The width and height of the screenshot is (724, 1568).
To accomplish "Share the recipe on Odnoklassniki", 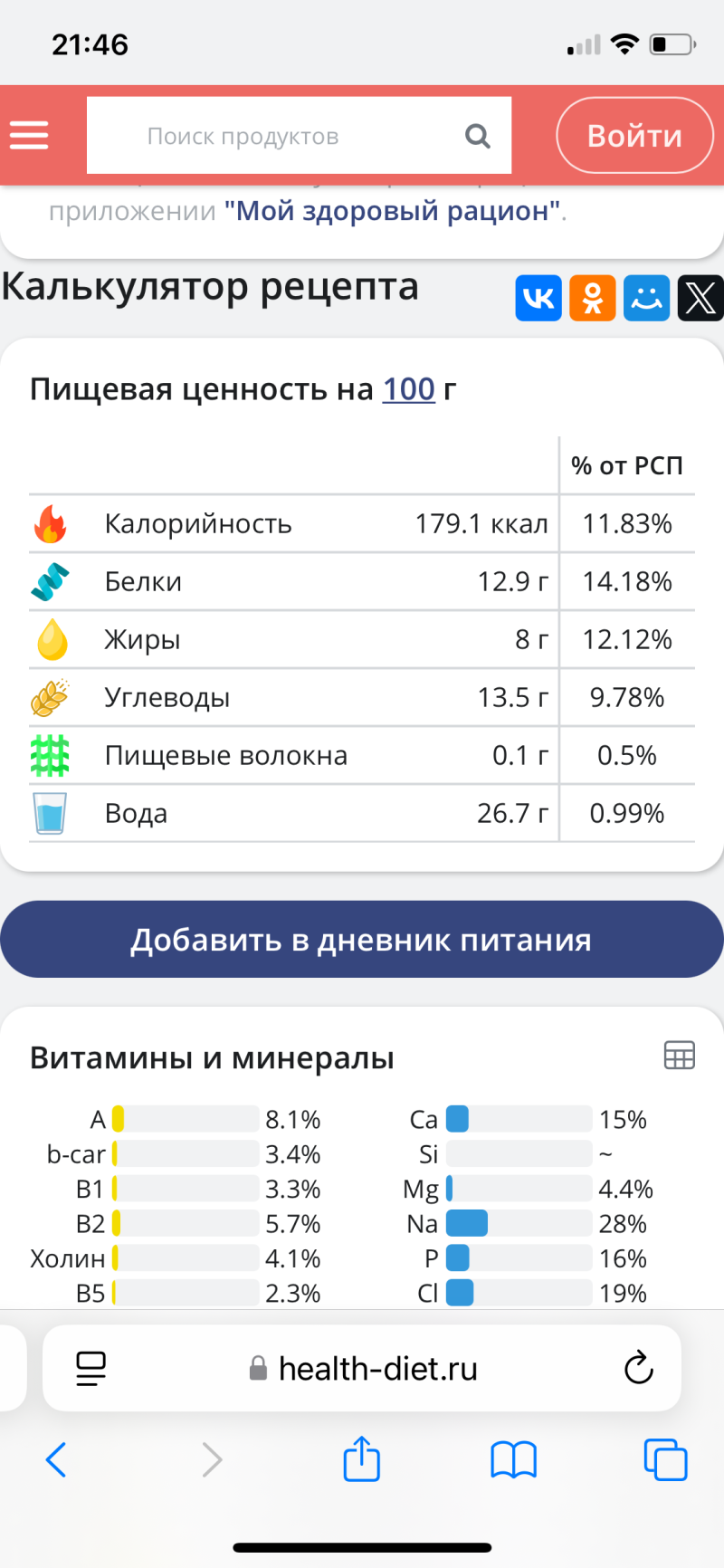I will (x=593, y=298).
